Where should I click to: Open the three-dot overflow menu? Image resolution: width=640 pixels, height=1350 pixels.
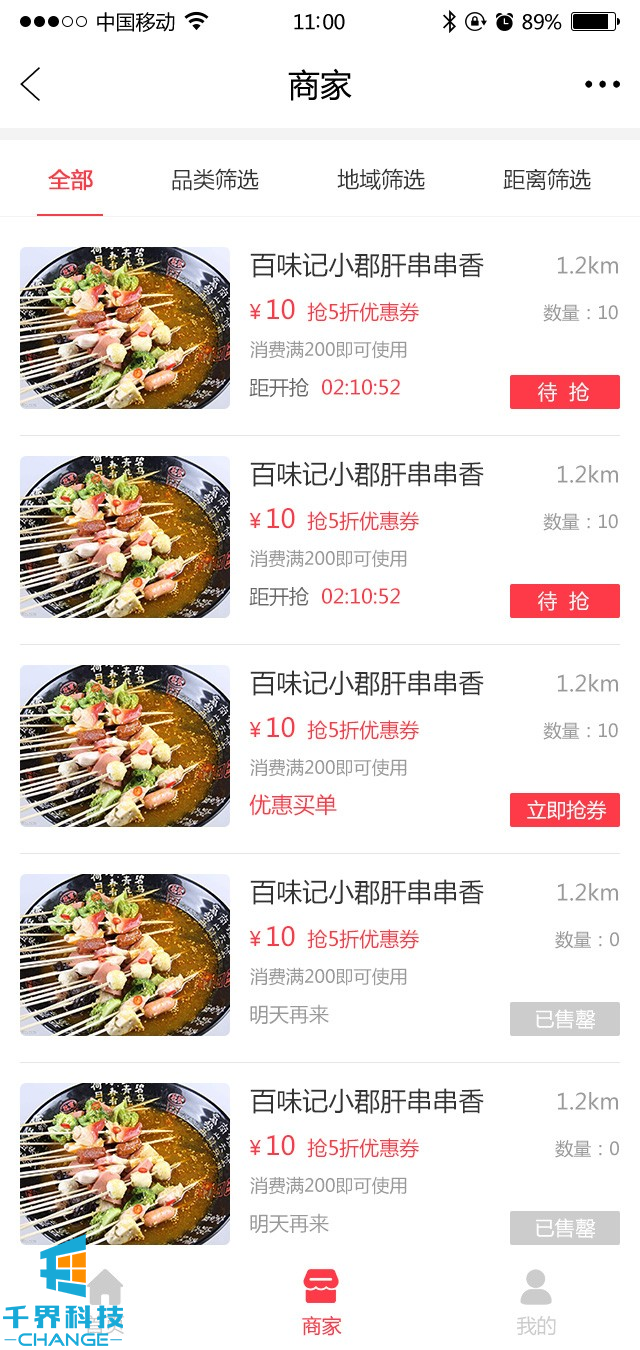pos(602,85)
